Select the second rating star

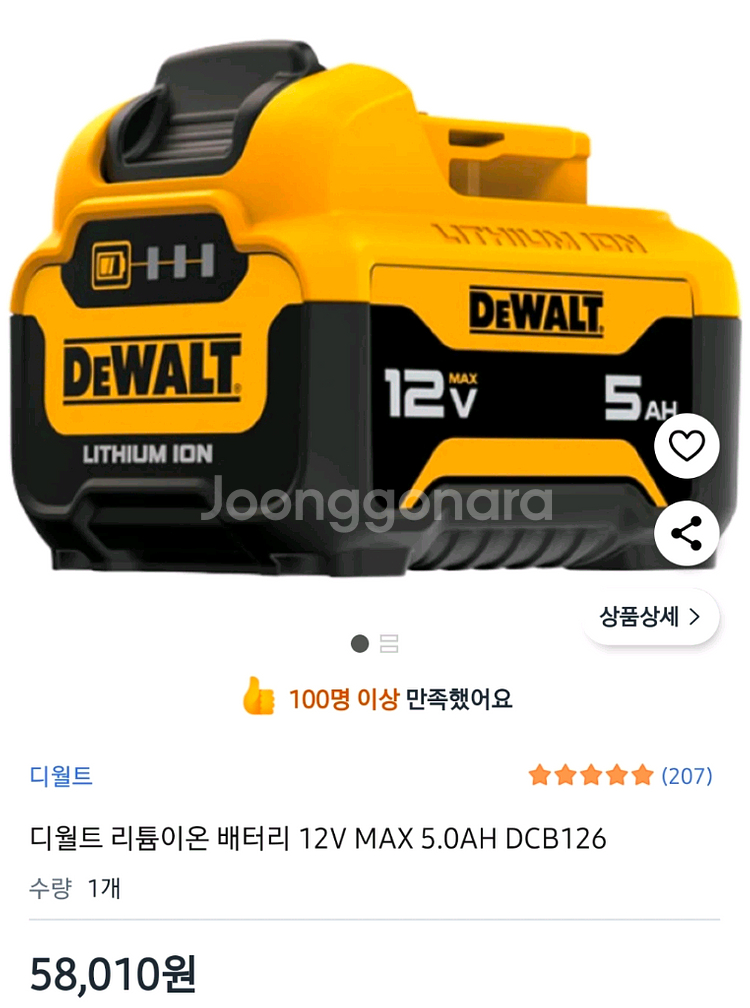point(566,774)
